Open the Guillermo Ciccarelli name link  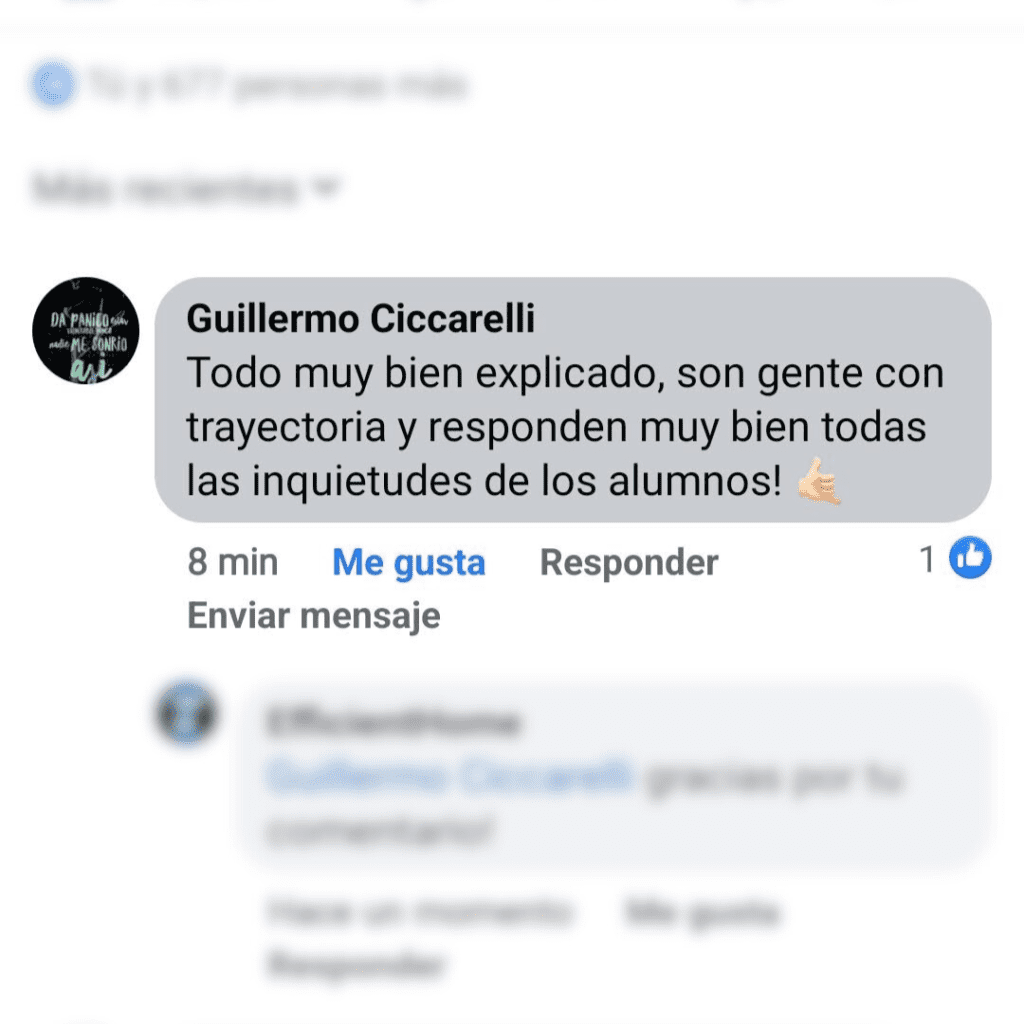click(360, 319)
